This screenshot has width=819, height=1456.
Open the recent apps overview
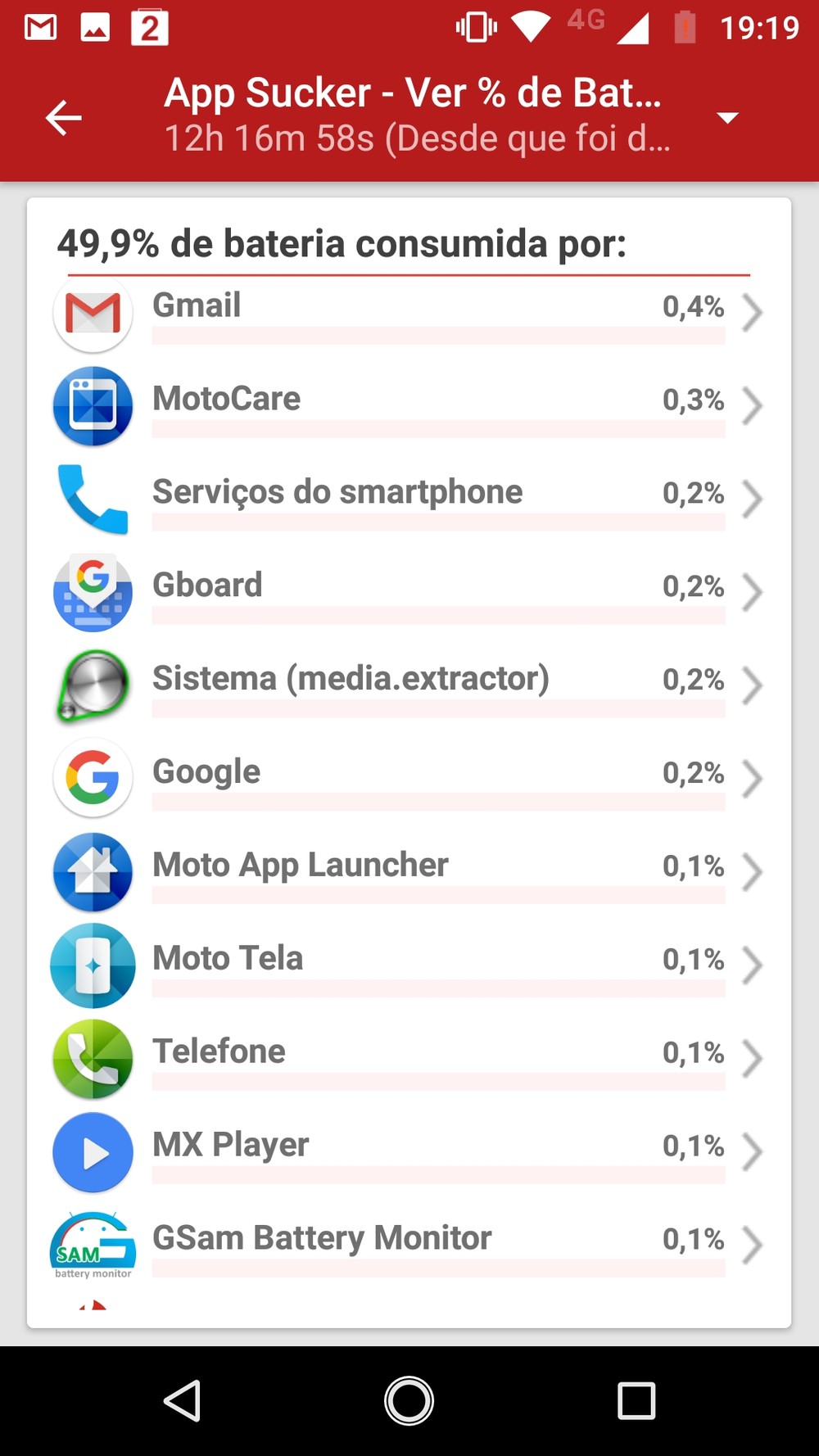[x=636, y=1400]
